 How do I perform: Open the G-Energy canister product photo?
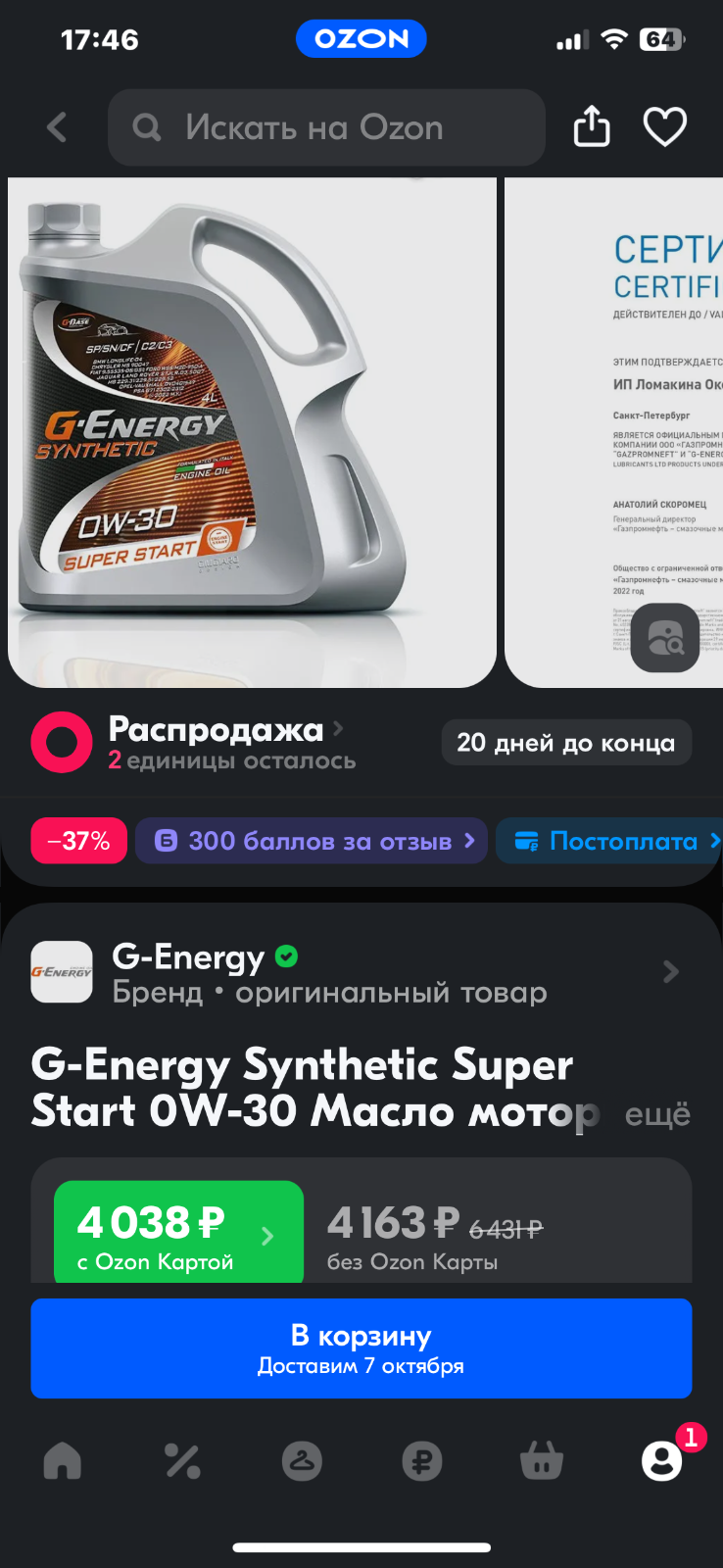coord(253,432)
